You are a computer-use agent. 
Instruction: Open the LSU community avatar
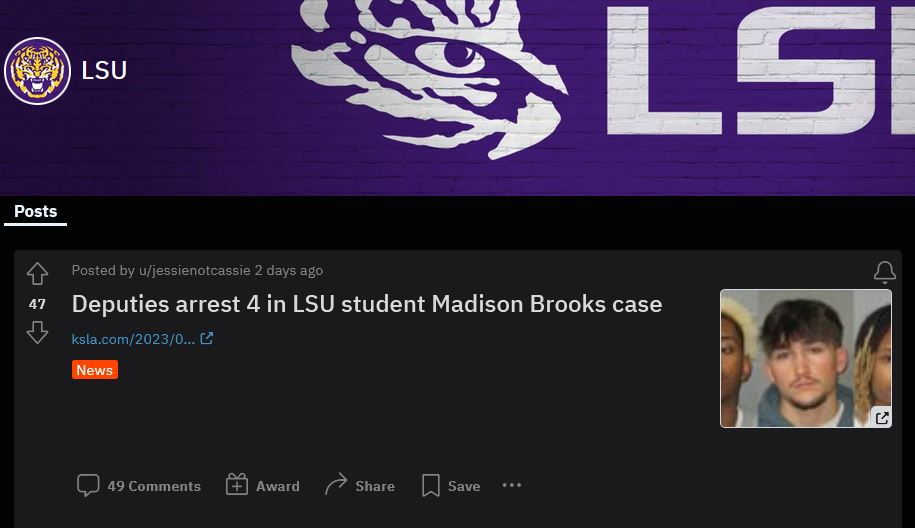37,71
